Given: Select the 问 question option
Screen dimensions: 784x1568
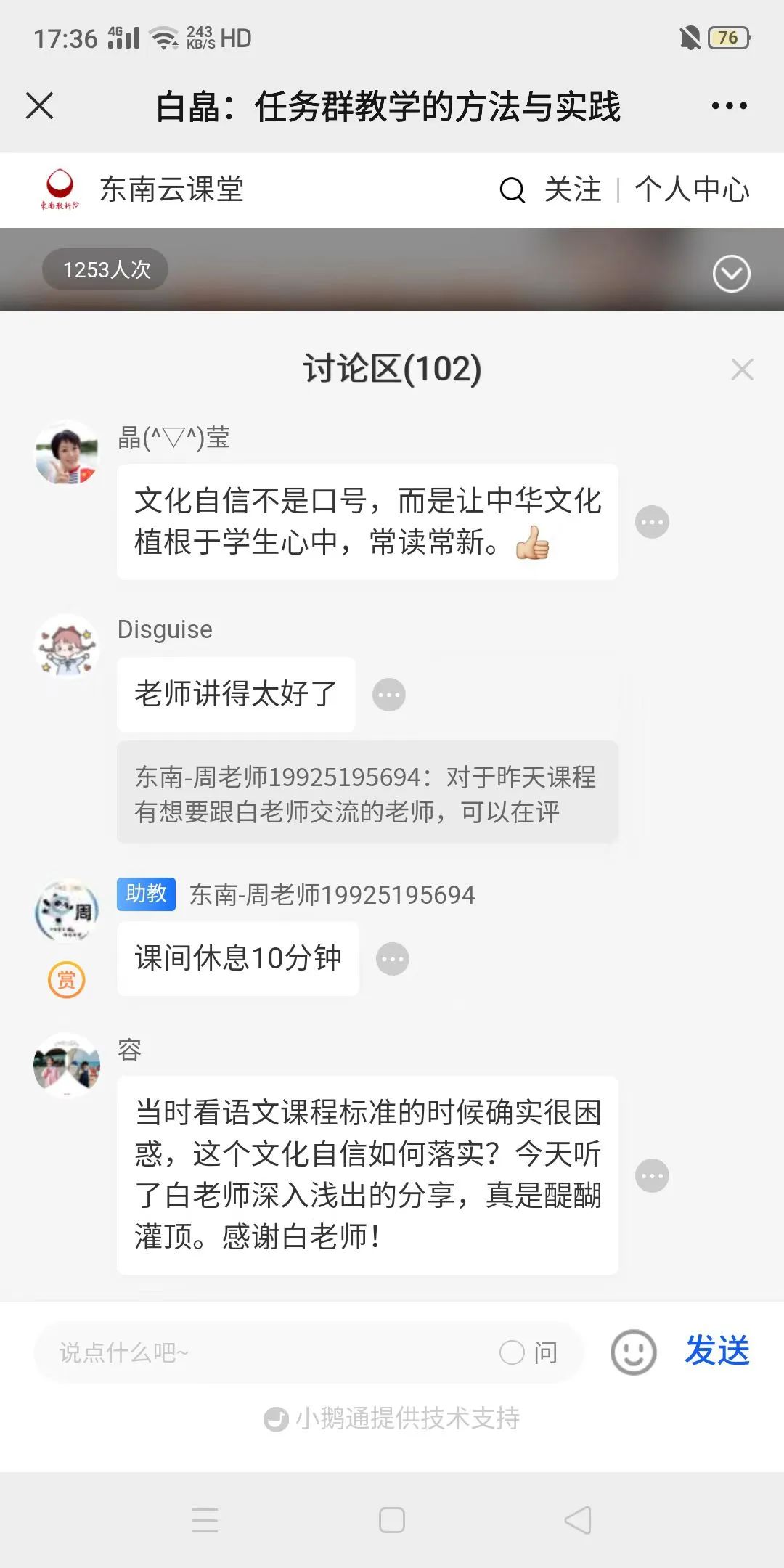Looking at the screenshot, I should point(528,1352).
